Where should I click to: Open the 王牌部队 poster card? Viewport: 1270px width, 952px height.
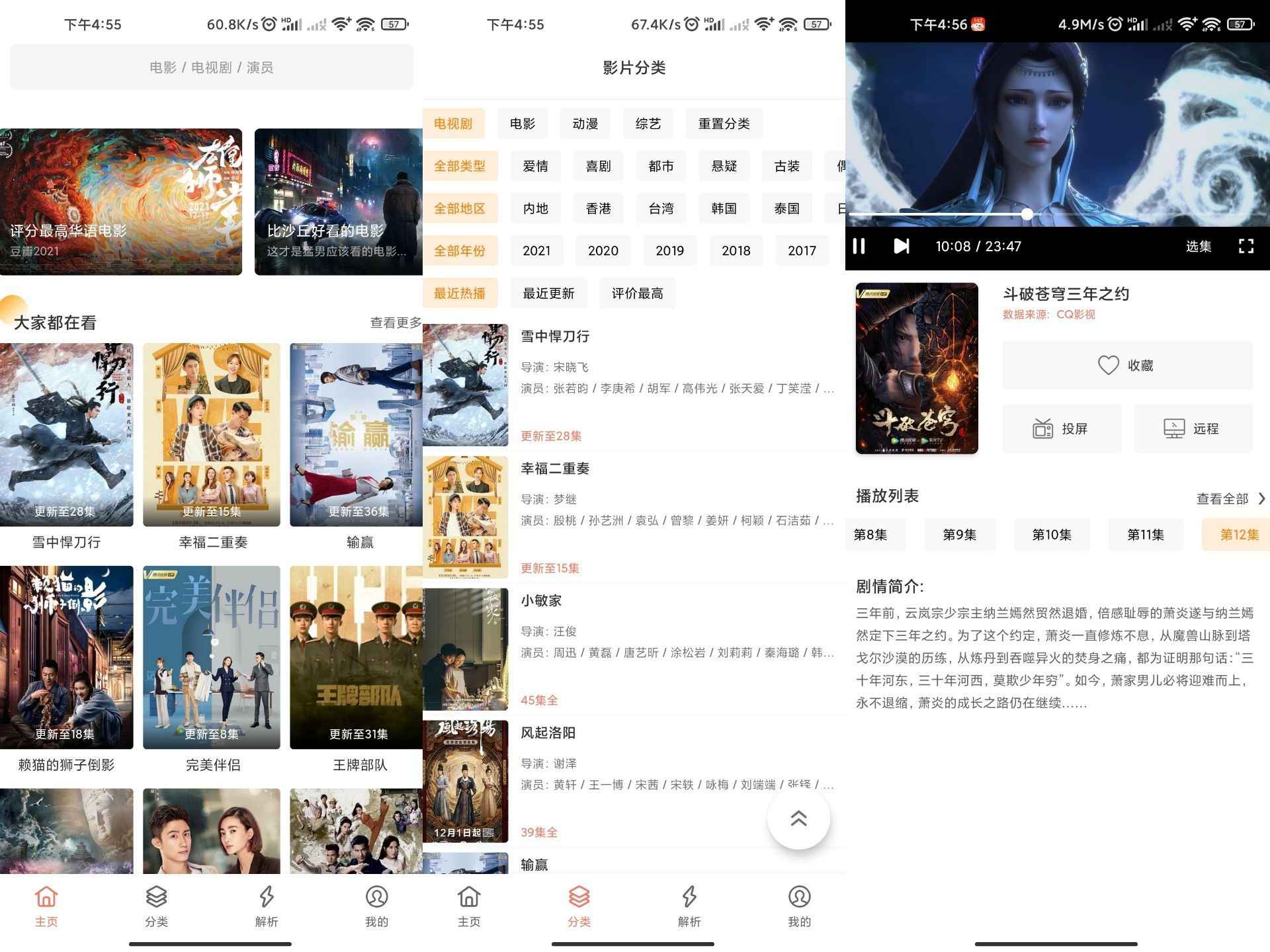coord(357,658)
